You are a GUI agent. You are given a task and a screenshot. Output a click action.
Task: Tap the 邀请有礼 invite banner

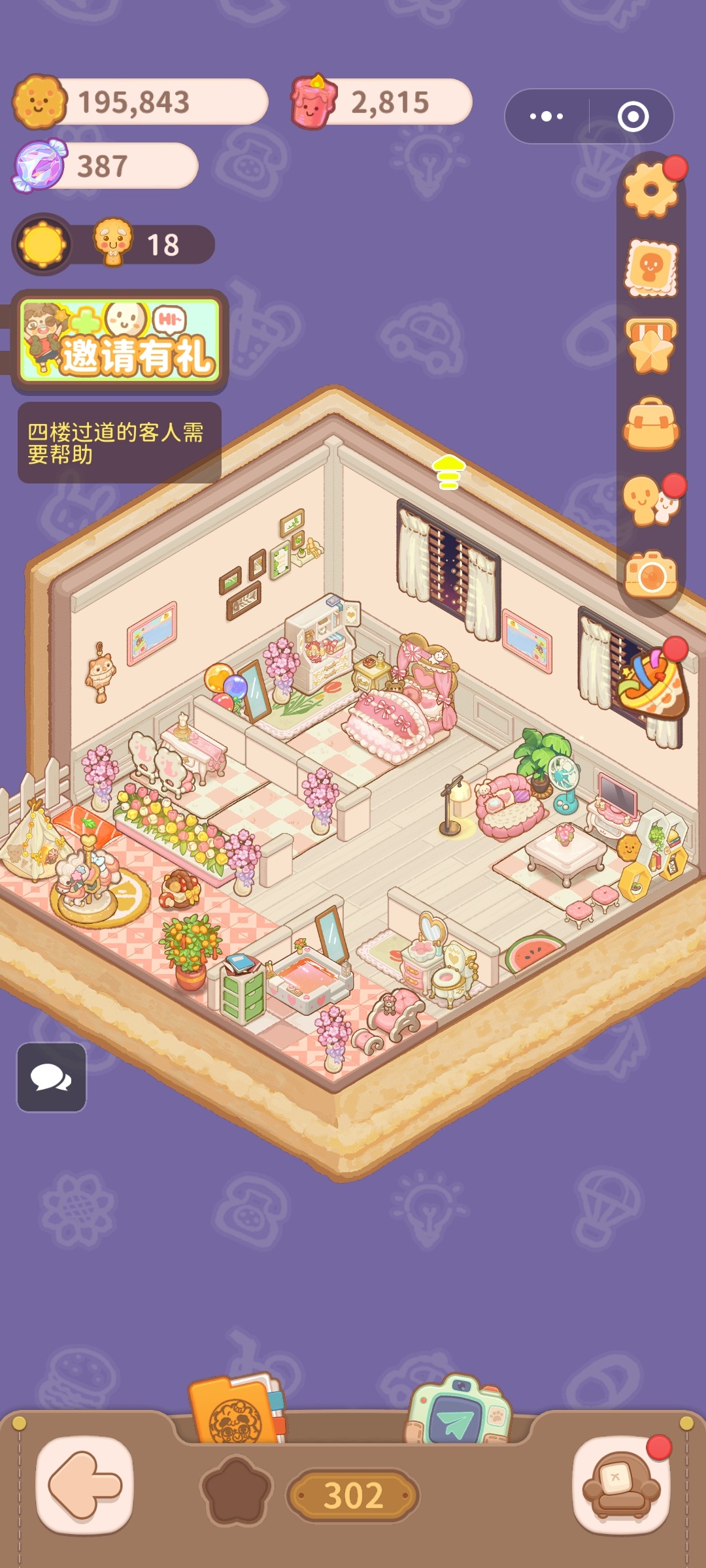pyautogui.click(x=120, y=341)
